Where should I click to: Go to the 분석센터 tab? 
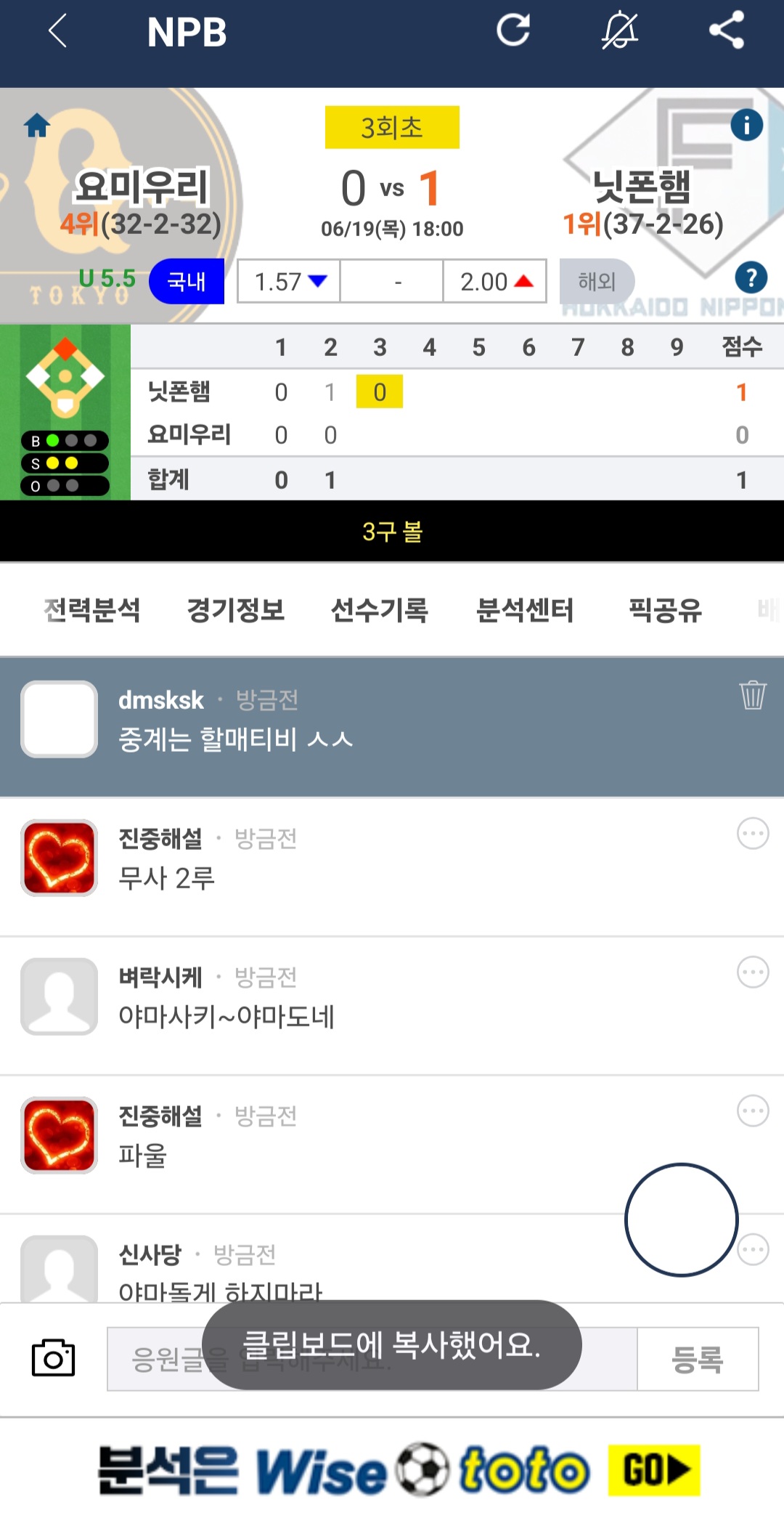[524, 610]
